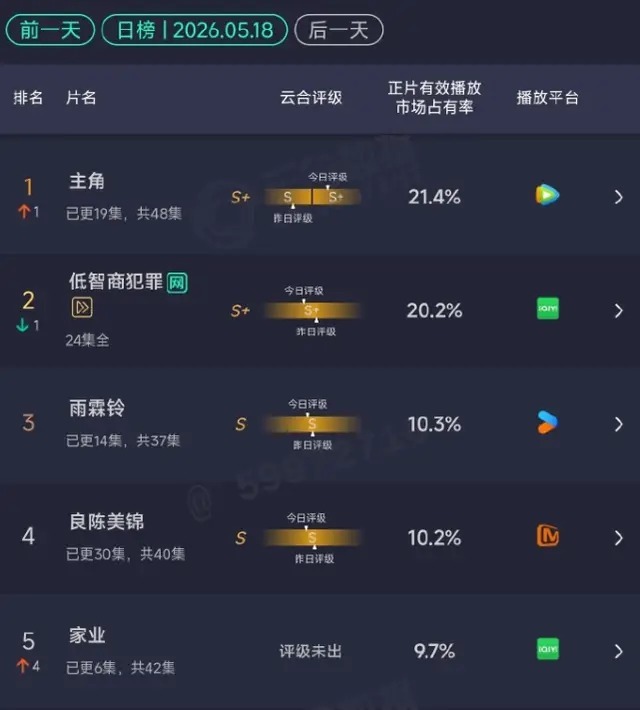Go to the previous day 前一天
640x710 pixels.
50,30
